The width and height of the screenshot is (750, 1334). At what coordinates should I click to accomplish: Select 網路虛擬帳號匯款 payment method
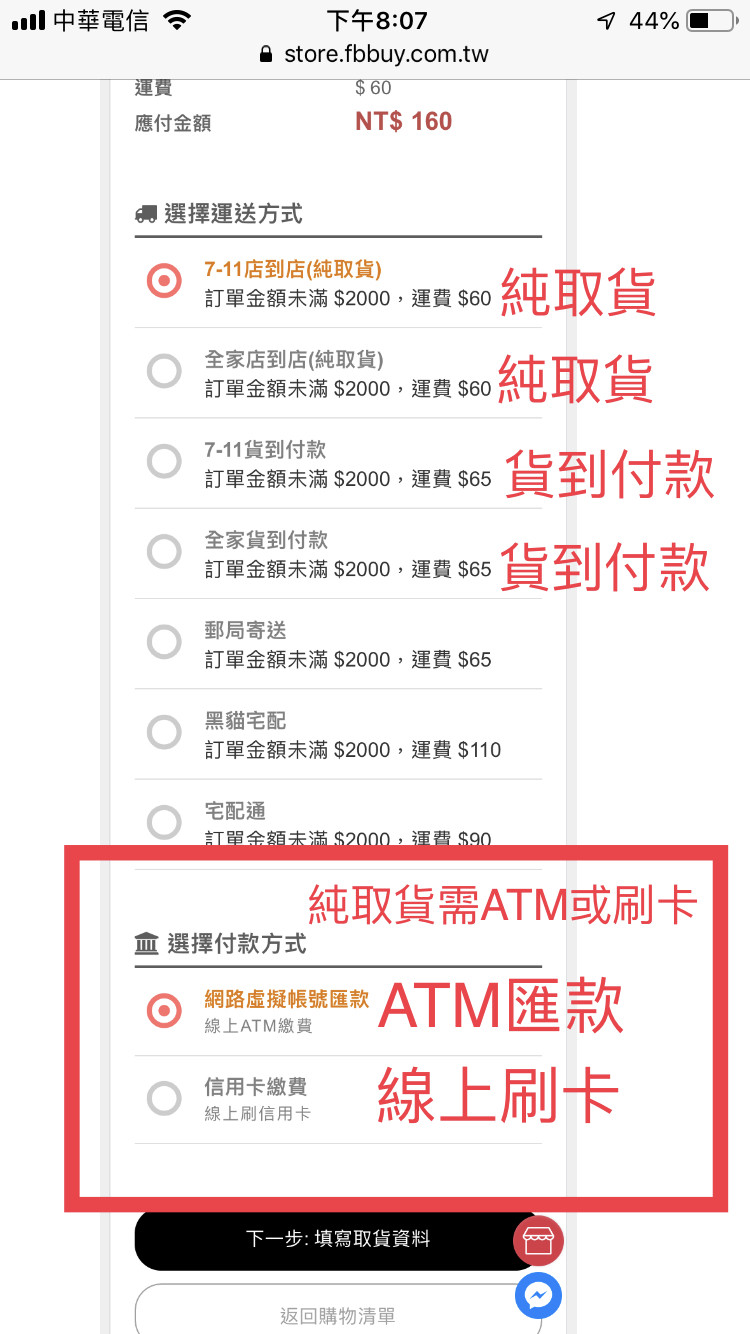pos(164,1010)
